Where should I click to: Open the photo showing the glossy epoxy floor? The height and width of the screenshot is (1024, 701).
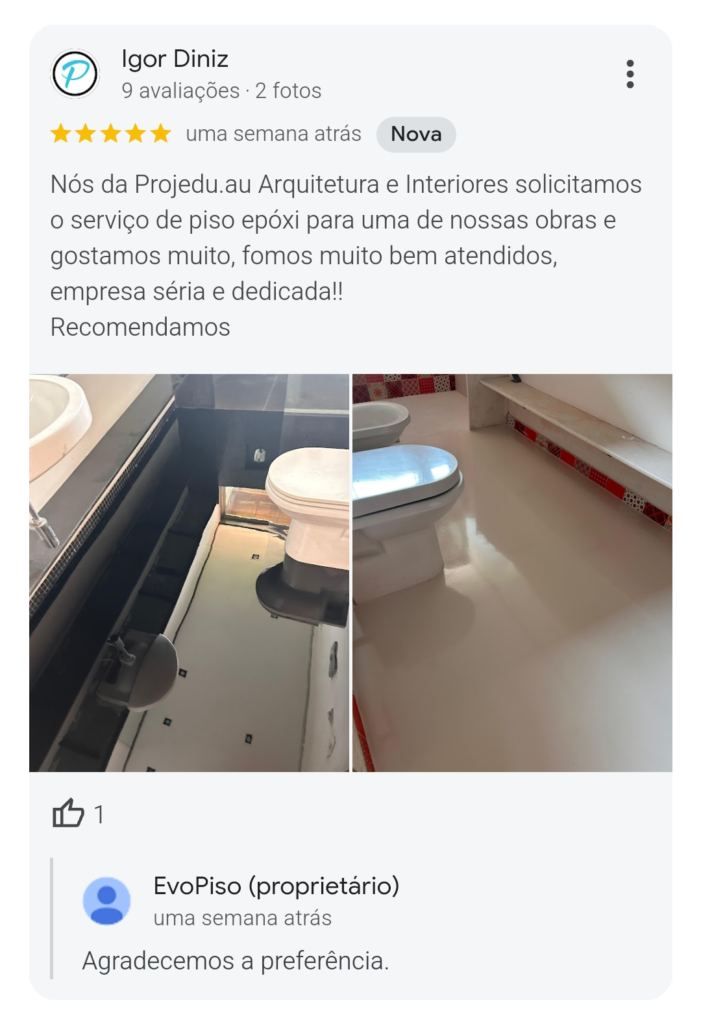coord(512,572)
